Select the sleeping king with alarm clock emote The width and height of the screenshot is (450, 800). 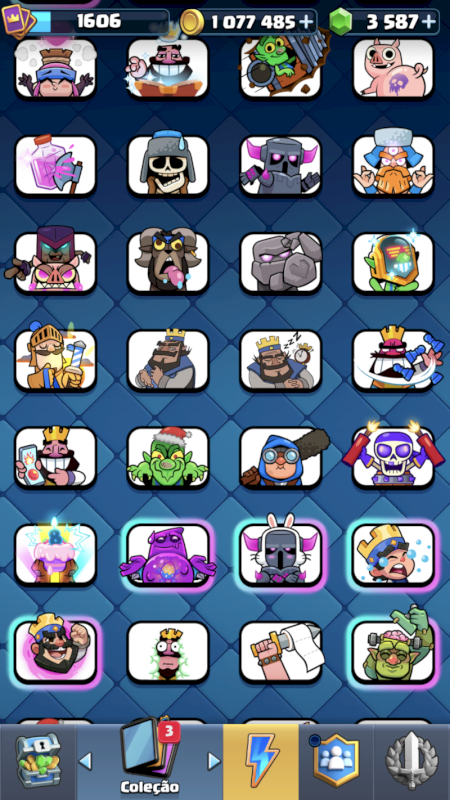pyautogui.click(x=281, y=360)
